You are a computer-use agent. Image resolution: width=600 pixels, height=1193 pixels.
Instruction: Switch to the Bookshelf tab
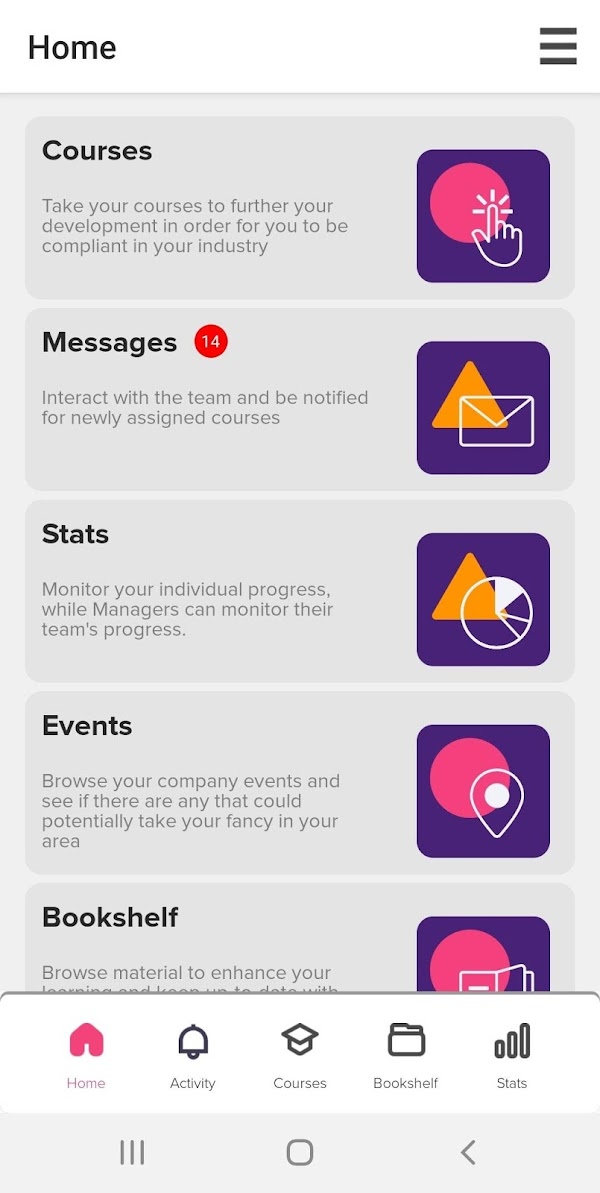(x=406, y=1055)
